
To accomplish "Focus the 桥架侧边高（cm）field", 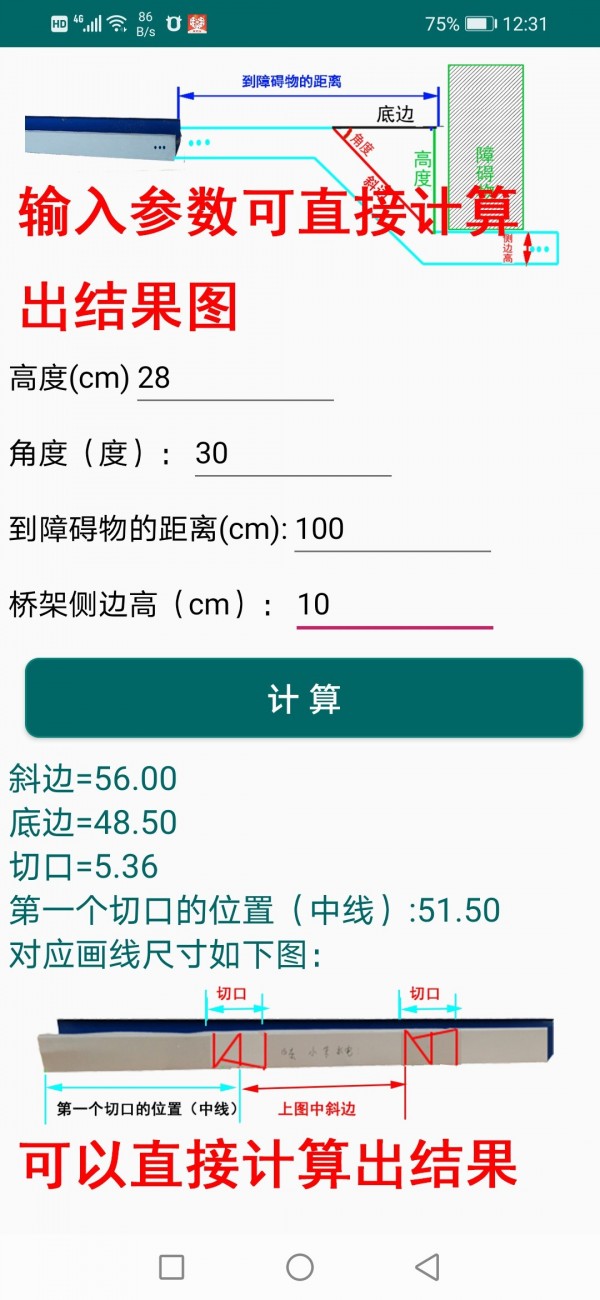I will pyautogui.click(x=394, y=604).
